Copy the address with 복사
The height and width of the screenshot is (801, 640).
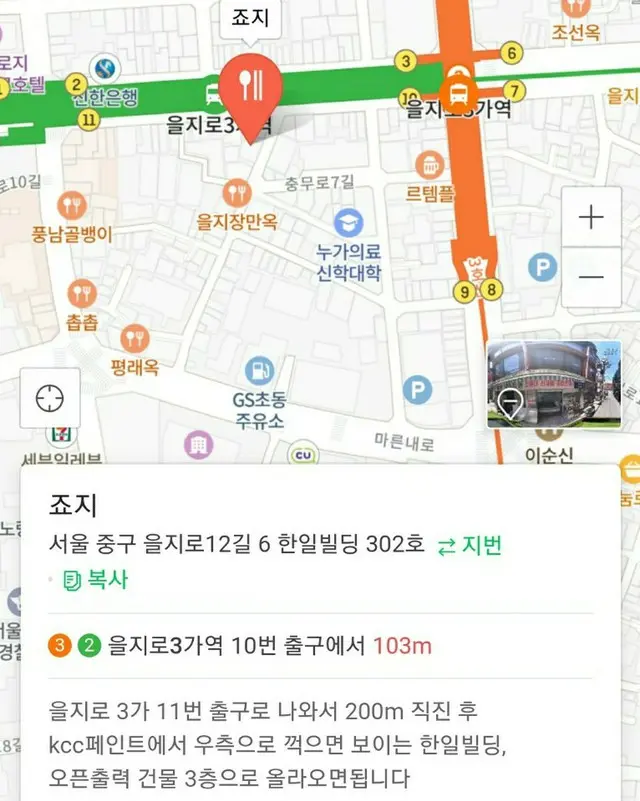[95, 580]
